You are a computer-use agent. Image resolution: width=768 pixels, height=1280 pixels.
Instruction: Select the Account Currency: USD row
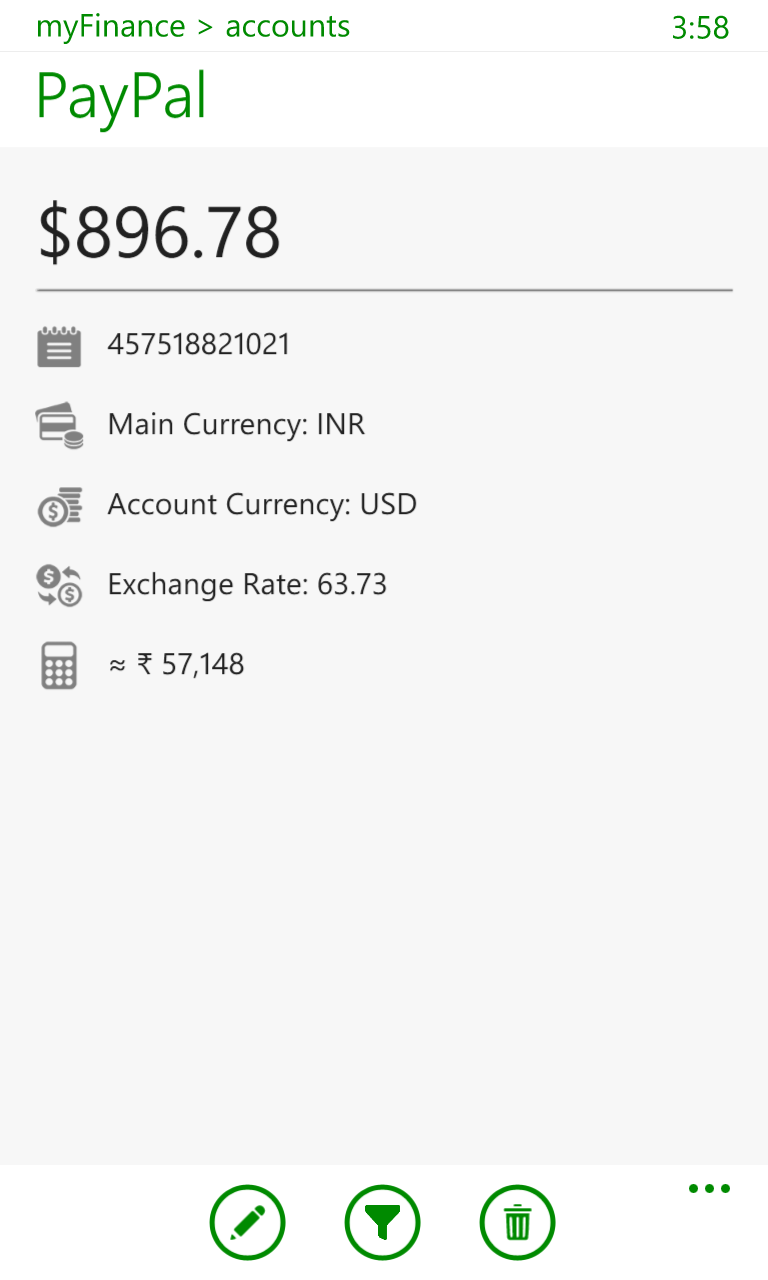[x=262, y=504]
